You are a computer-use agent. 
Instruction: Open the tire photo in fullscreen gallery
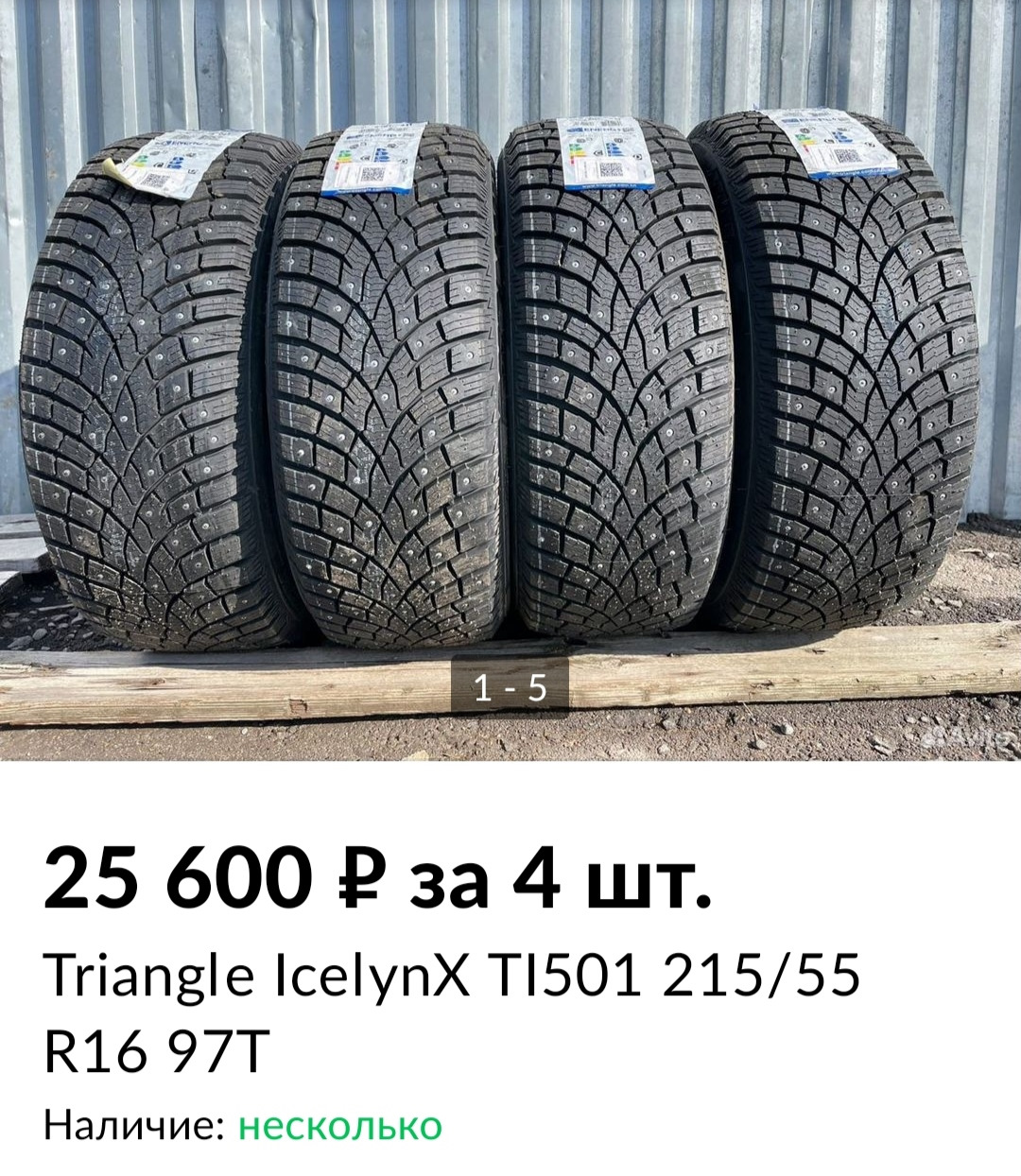click(x=510, y=378)
